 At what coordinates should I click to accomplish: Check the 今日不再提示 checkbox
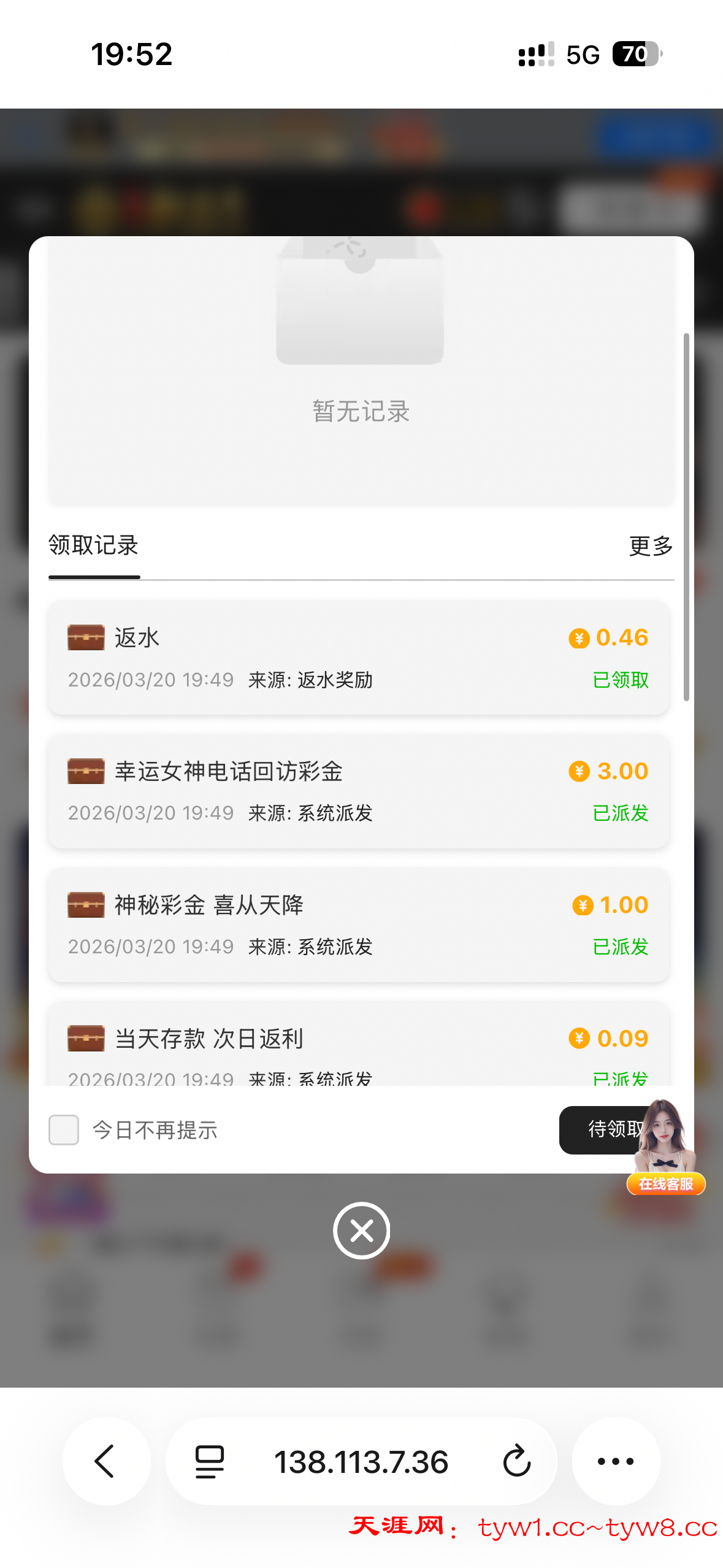(64, 1129)
